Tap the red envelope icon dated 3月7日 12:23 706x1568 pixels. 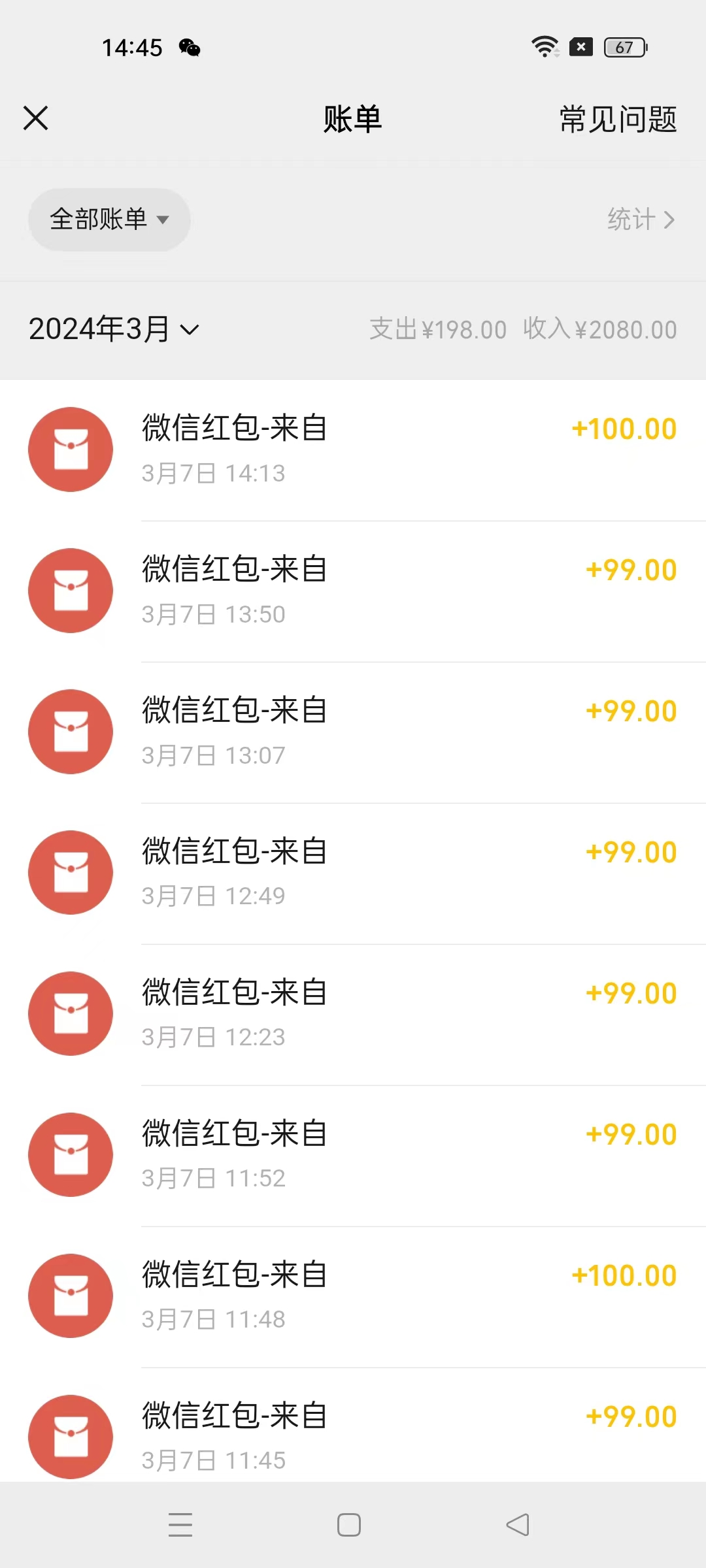(x=71, y=1013)
